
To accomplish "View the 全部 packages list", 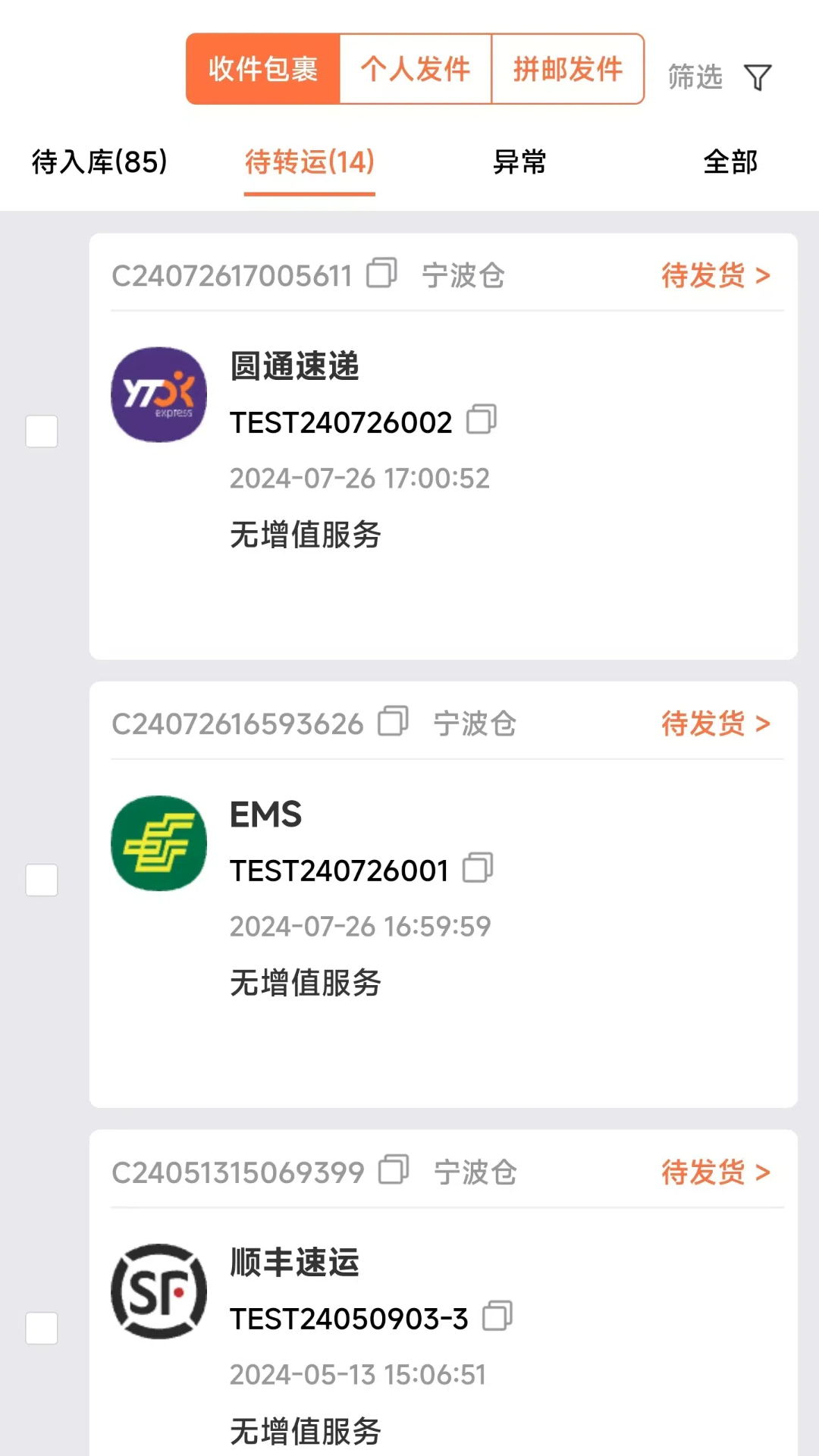I will point(730,162).
